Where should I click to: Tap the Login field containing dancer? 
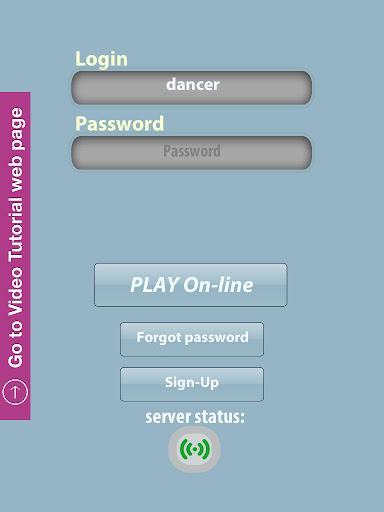coord(192,87)
